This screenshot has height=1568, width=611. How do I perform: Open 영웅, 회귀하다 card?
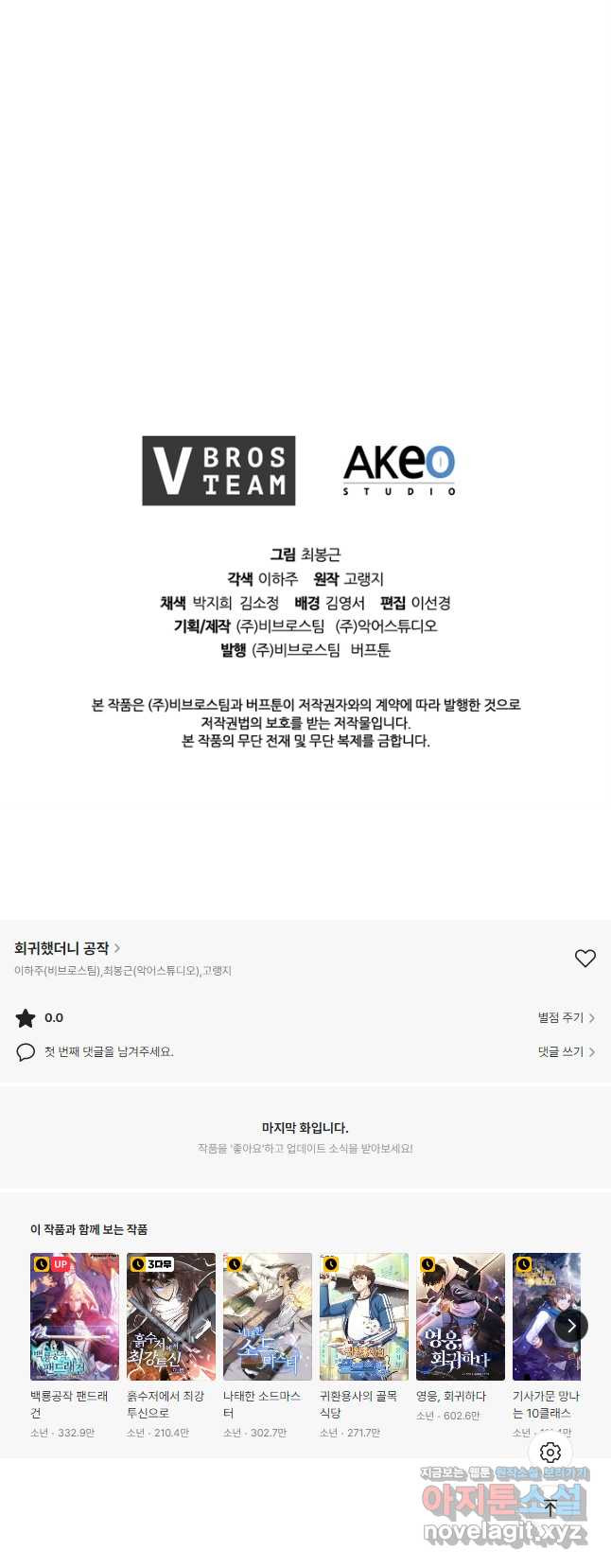click(x=461, y=1316)
